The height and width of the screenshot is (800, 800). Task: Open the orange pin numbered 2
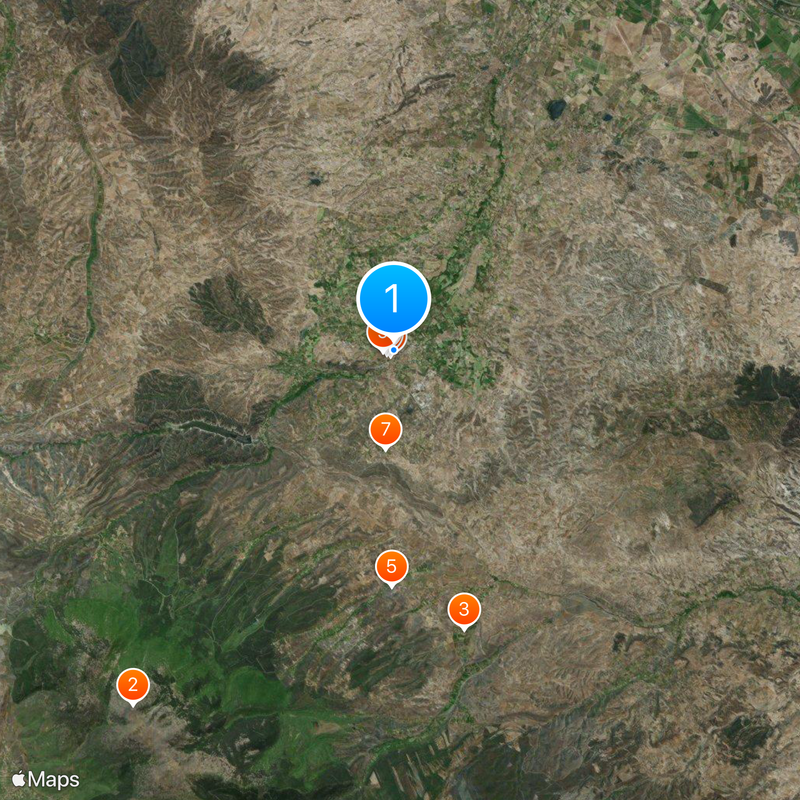click(x=133, y=685)
